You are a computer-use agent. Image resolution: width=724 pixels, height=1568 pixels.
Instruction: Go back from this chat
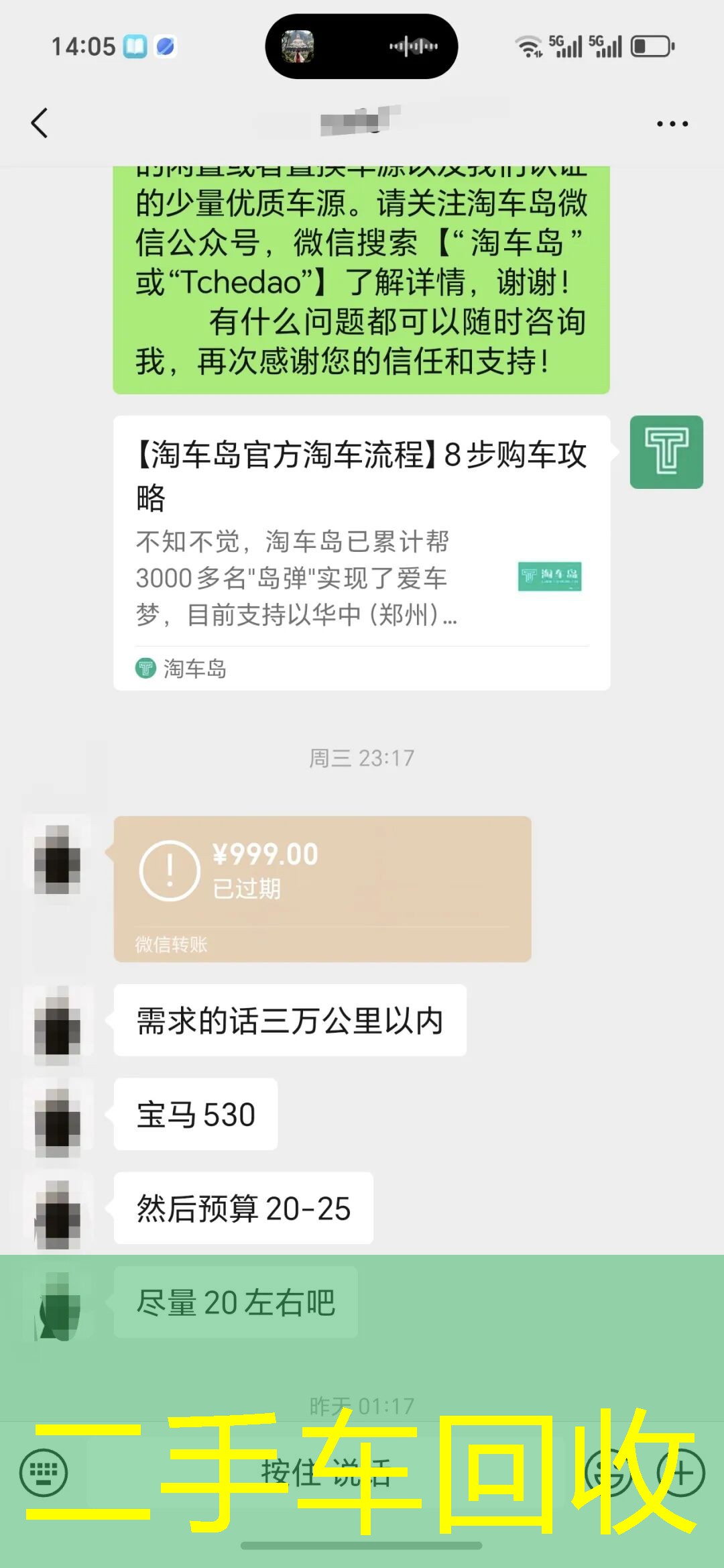tap(40, 123)
